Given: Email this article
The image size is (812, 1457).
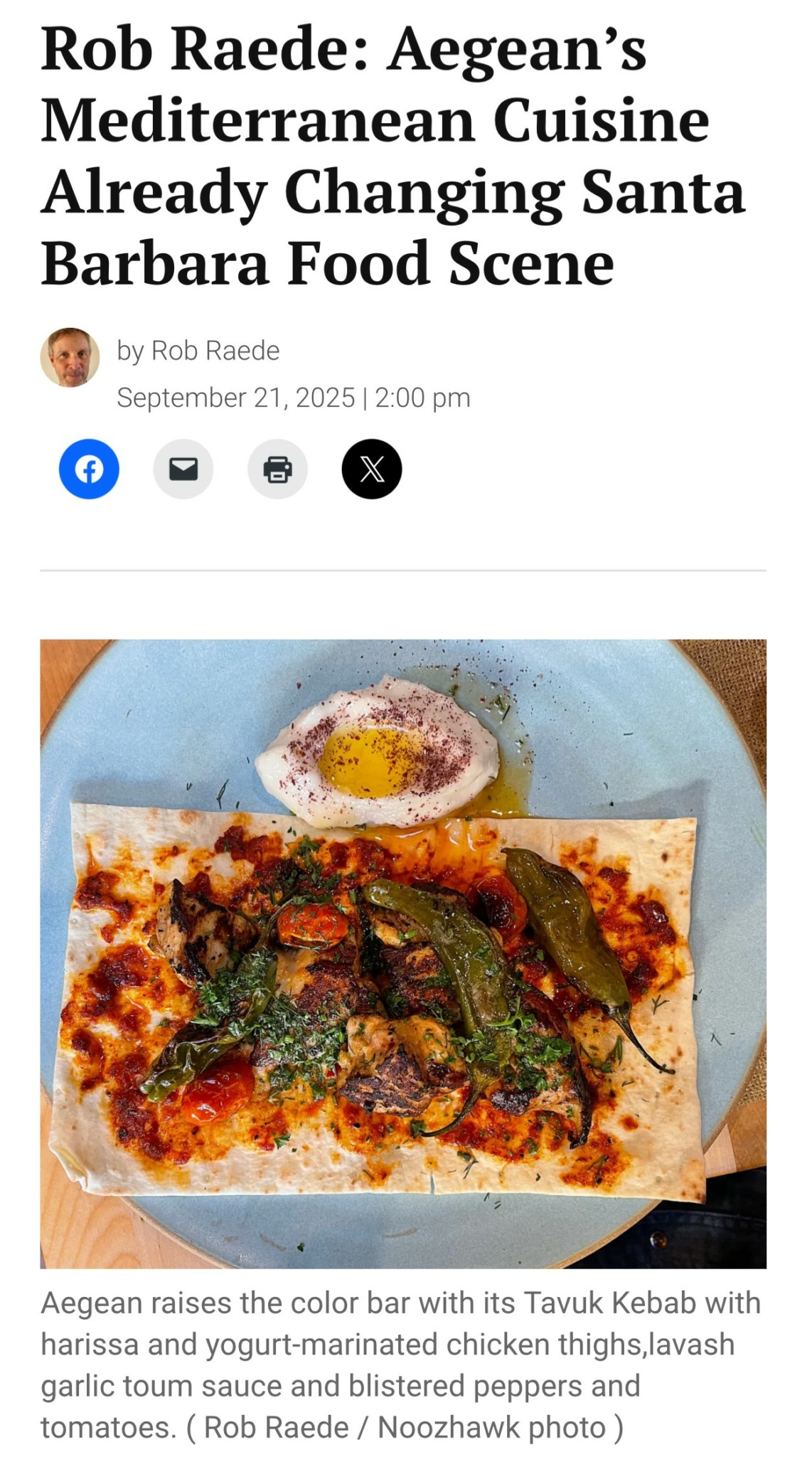Looking at the screenshot, I should [x=183, y=469].
